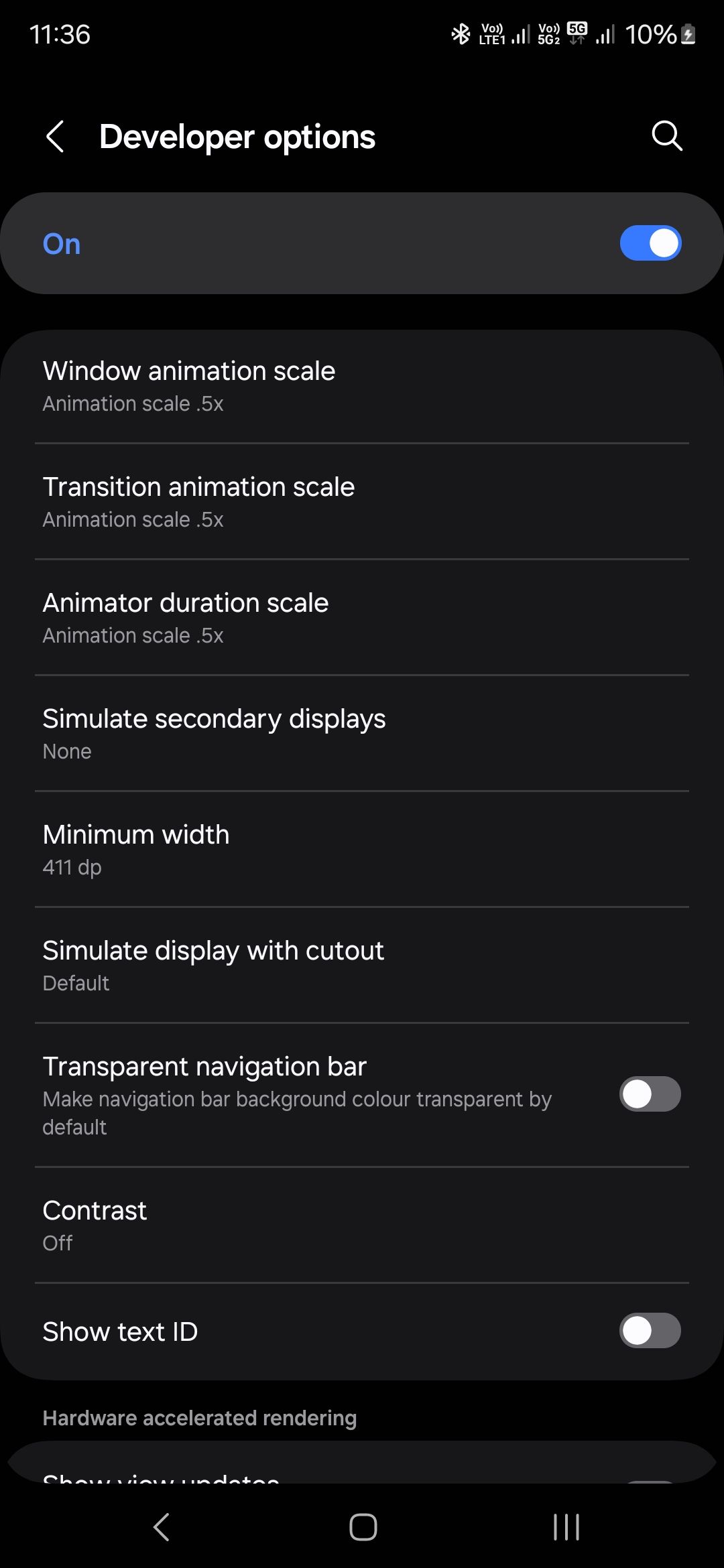Change Transition animation scale
This screenshot has height=1568, width=724.
point(362,502)
